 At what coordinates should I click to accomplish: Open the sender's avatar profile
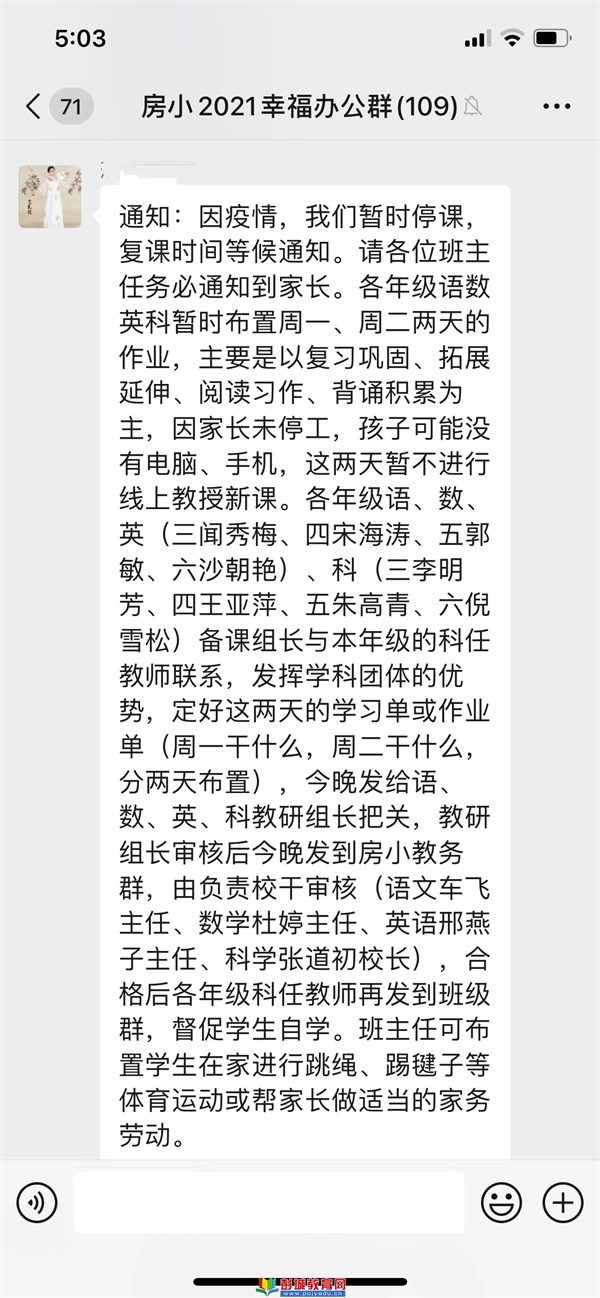coord(50,197)
